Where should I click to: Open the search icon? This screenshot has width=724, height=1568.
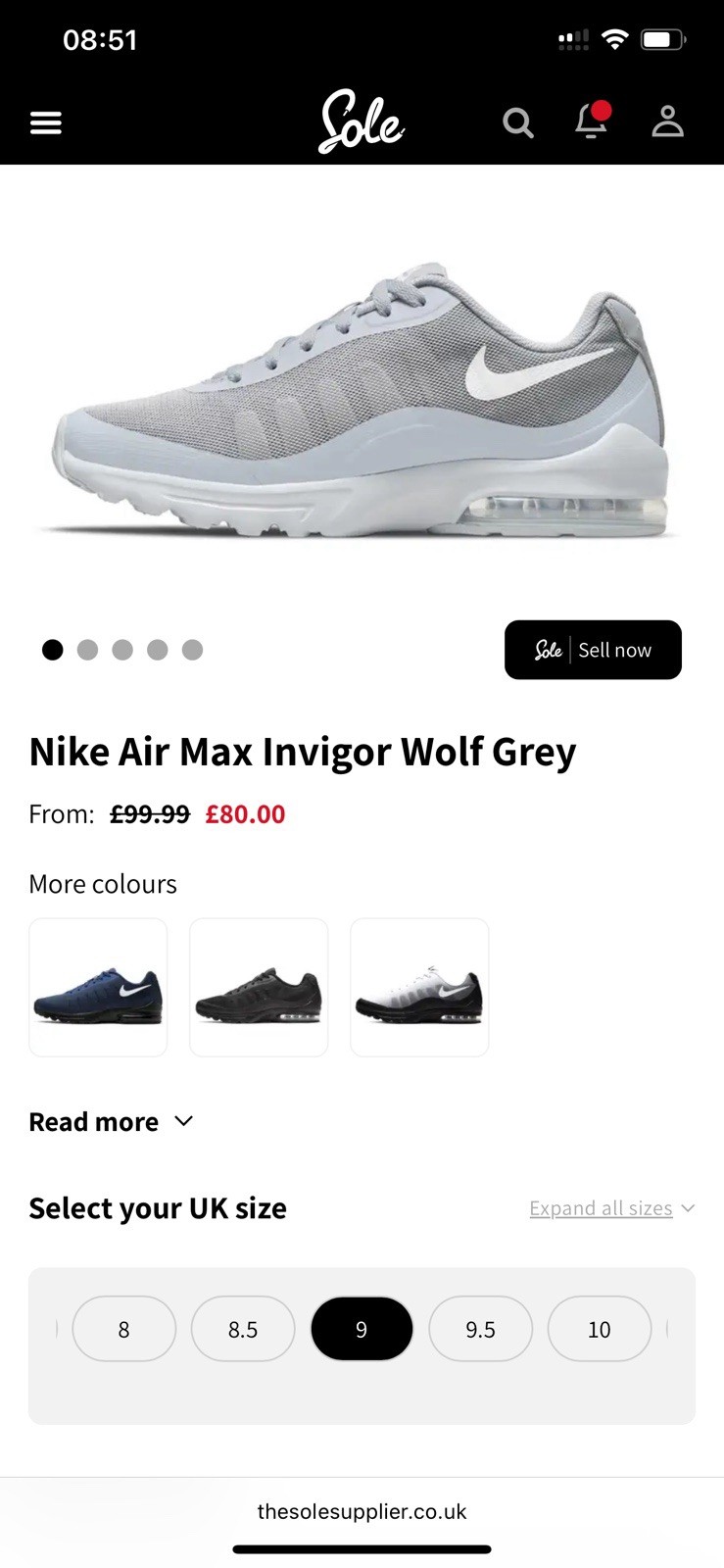coord(517,122)
